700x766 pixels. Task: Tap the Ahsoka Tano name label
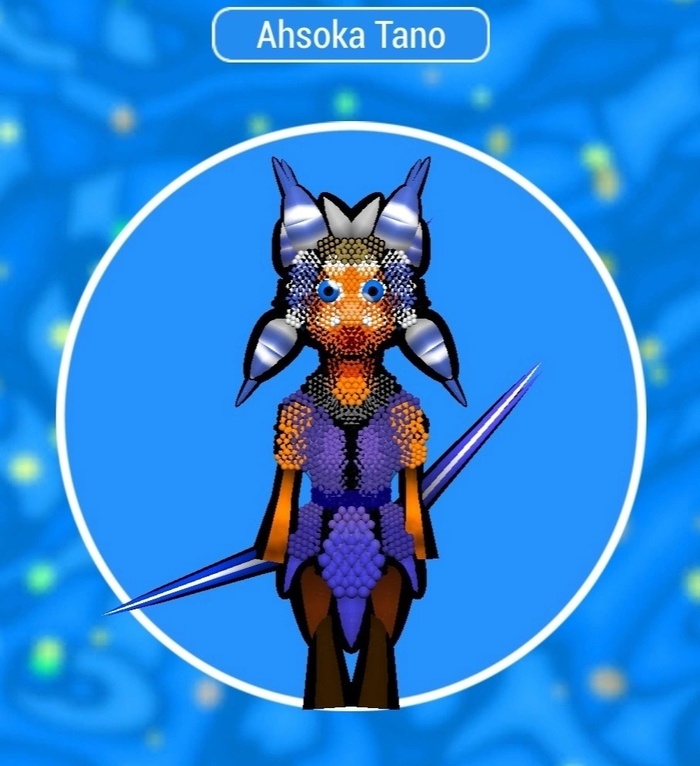[x=351, y=35]
